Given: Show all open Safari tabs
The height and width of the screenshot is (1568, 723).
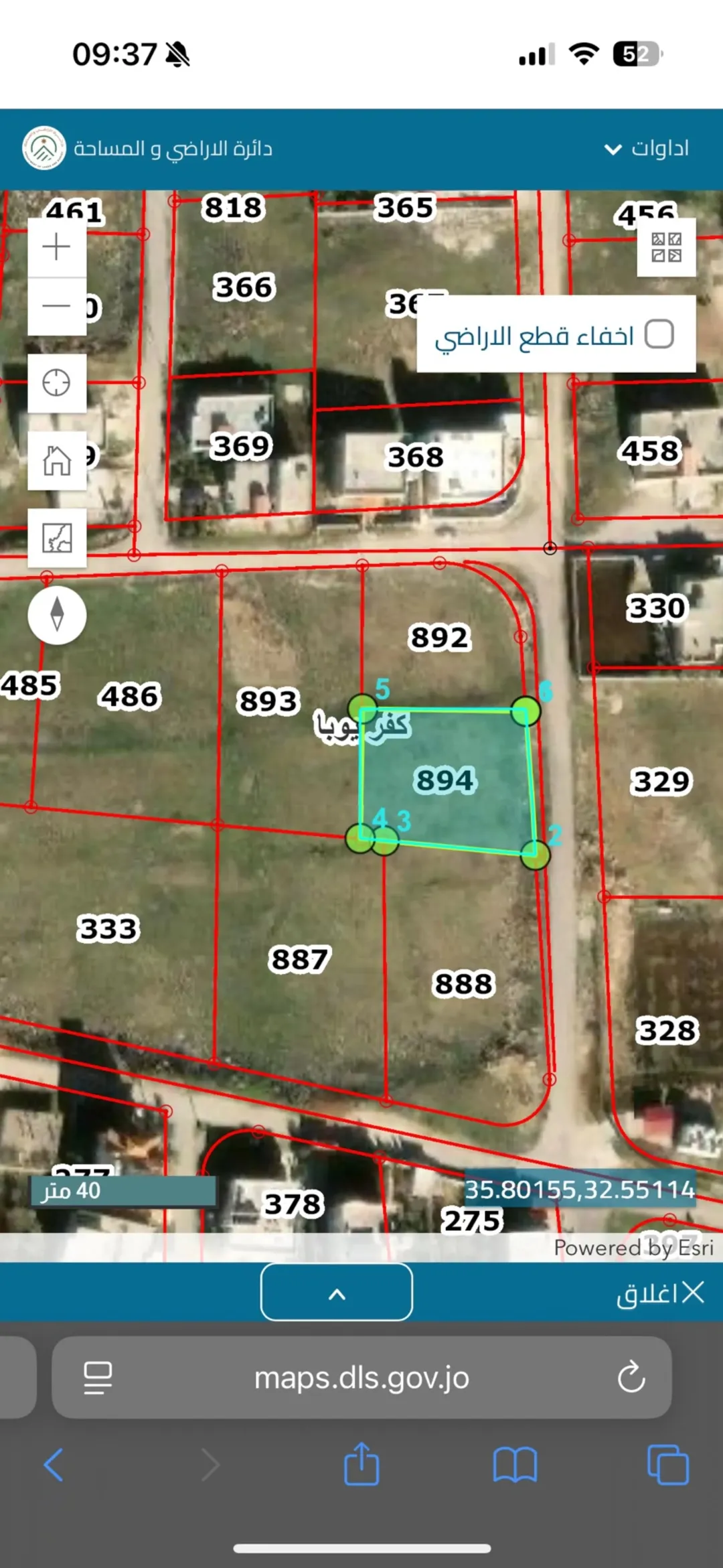Looking at the screenshot, I should click(x=668, y=1465).
